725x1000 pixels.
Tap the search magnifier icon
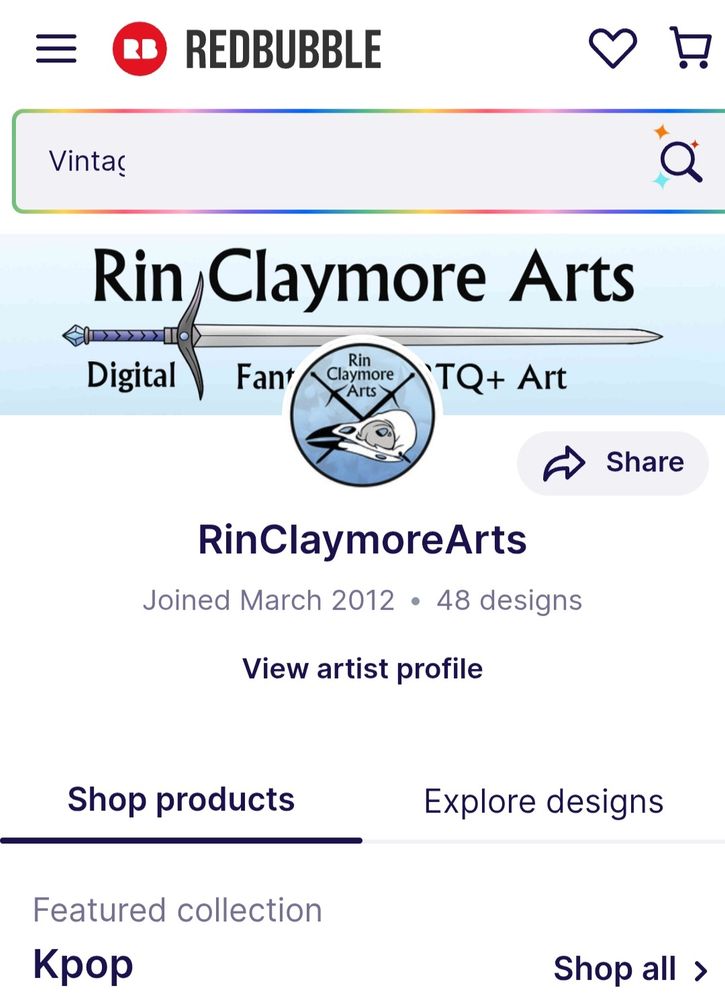679,161
